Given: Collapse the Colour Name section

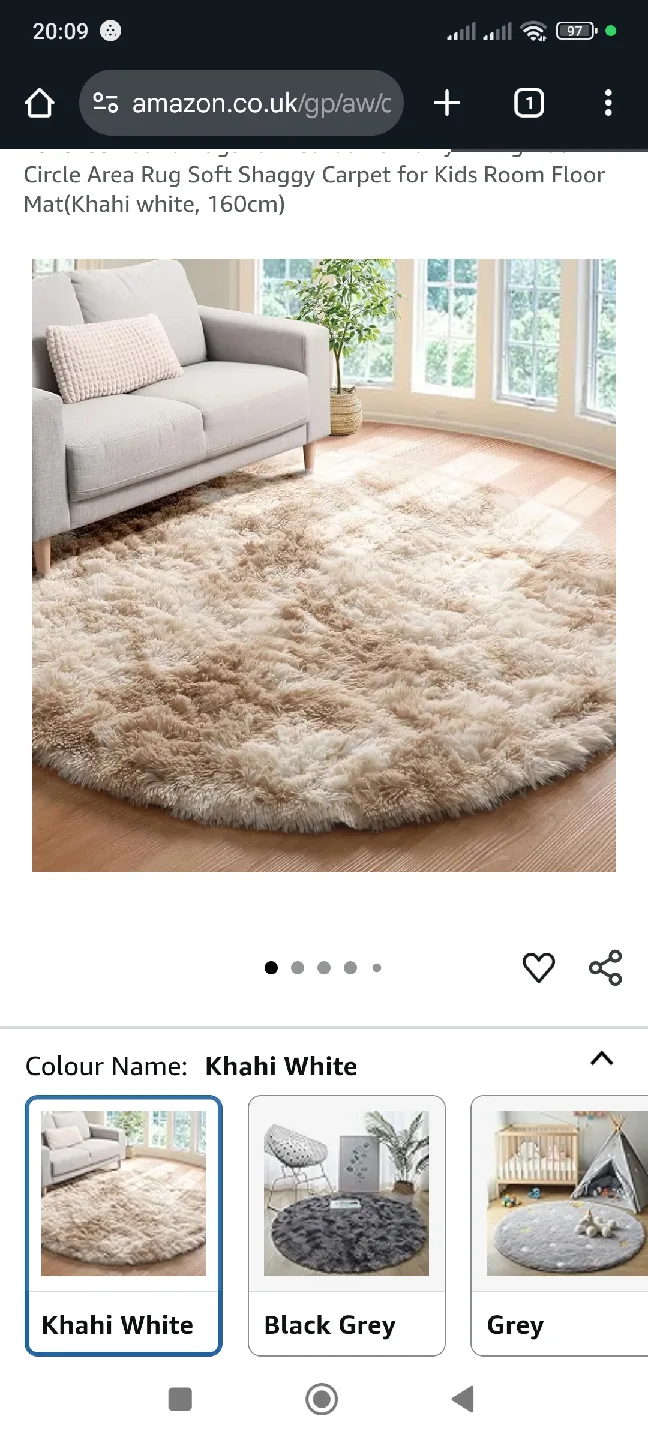Looking at the screenshot, I should (x=601, y=1059).
